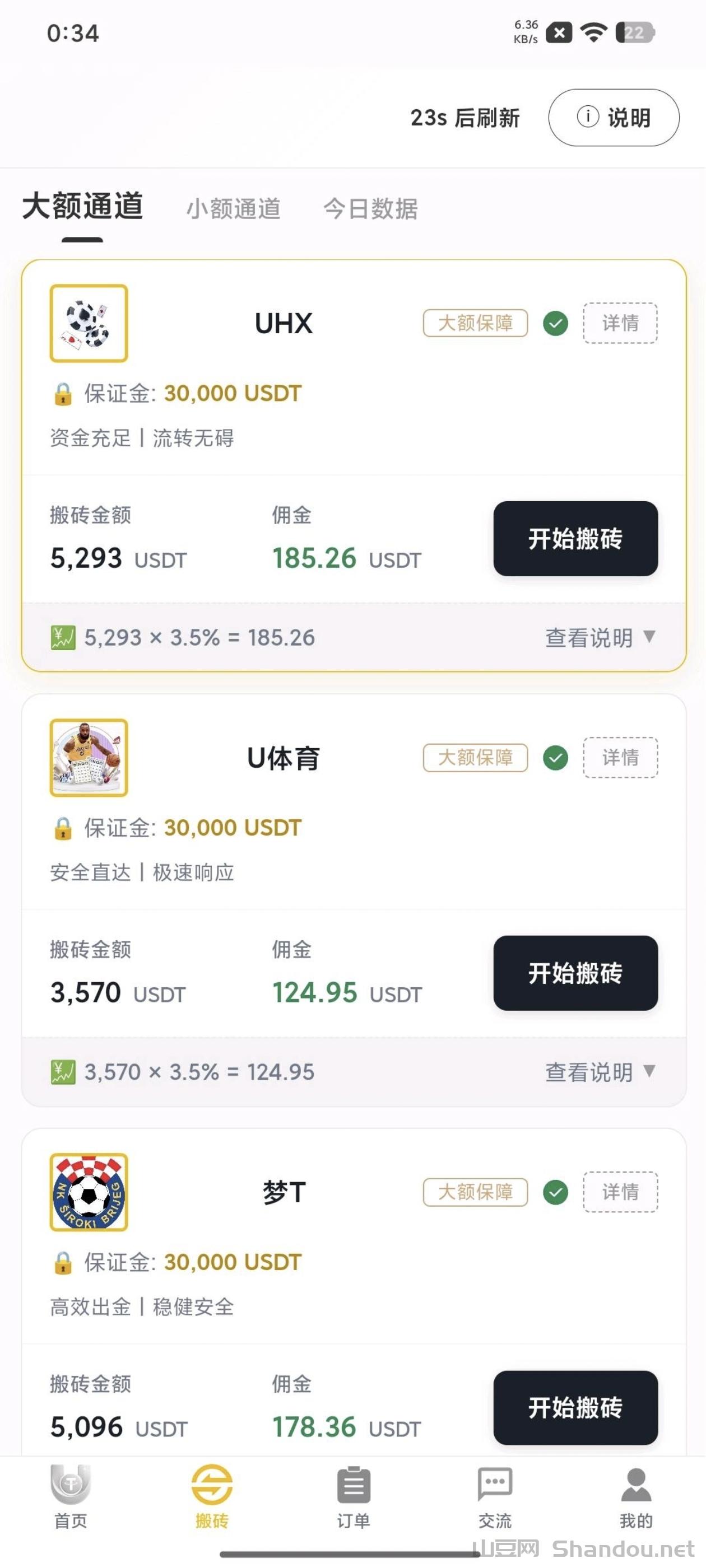The height and width of the screenshot is (1568, 706).
Task: Switch to the 小额通道 tab
Action: tap(234, 209)
